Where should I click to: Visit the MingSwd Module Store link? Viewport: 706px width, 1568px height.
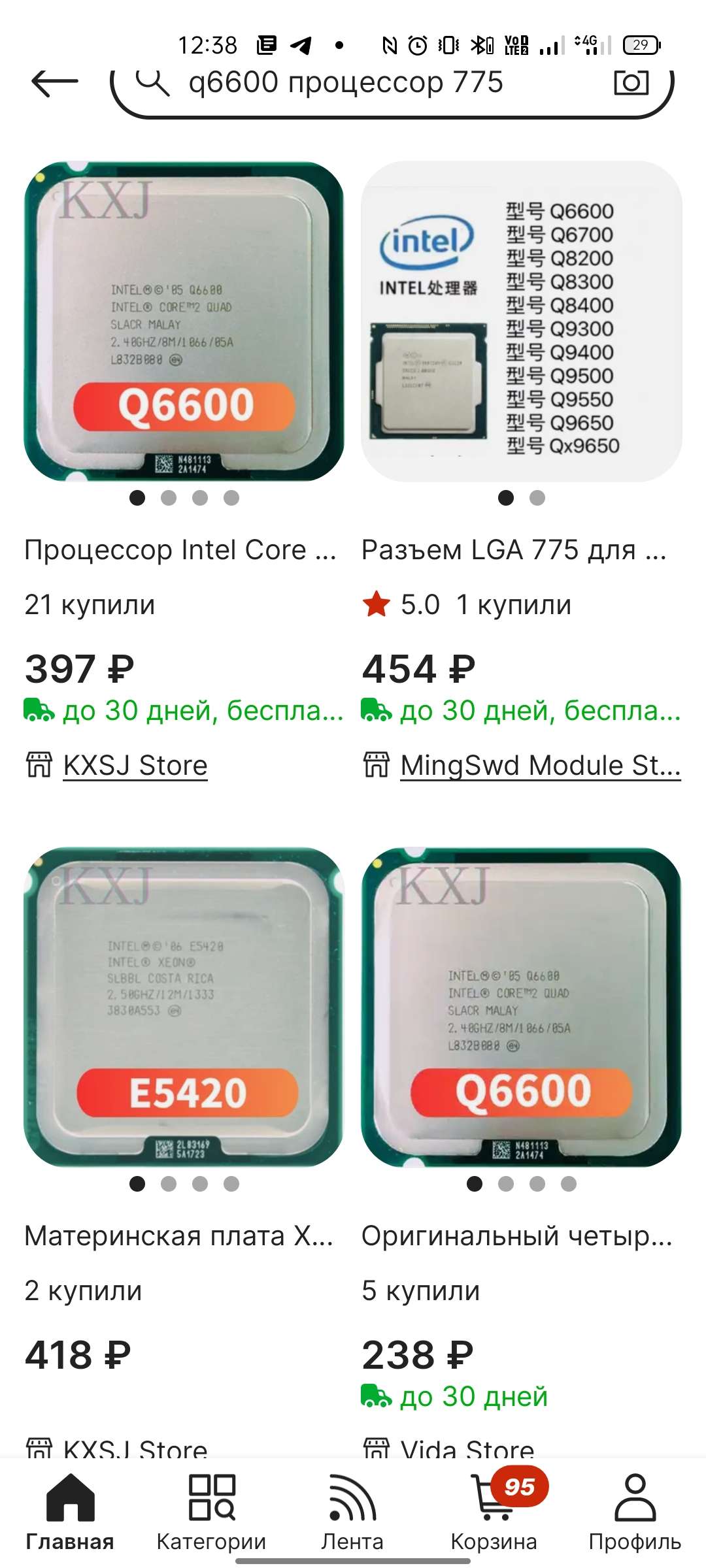coord(540,765)
